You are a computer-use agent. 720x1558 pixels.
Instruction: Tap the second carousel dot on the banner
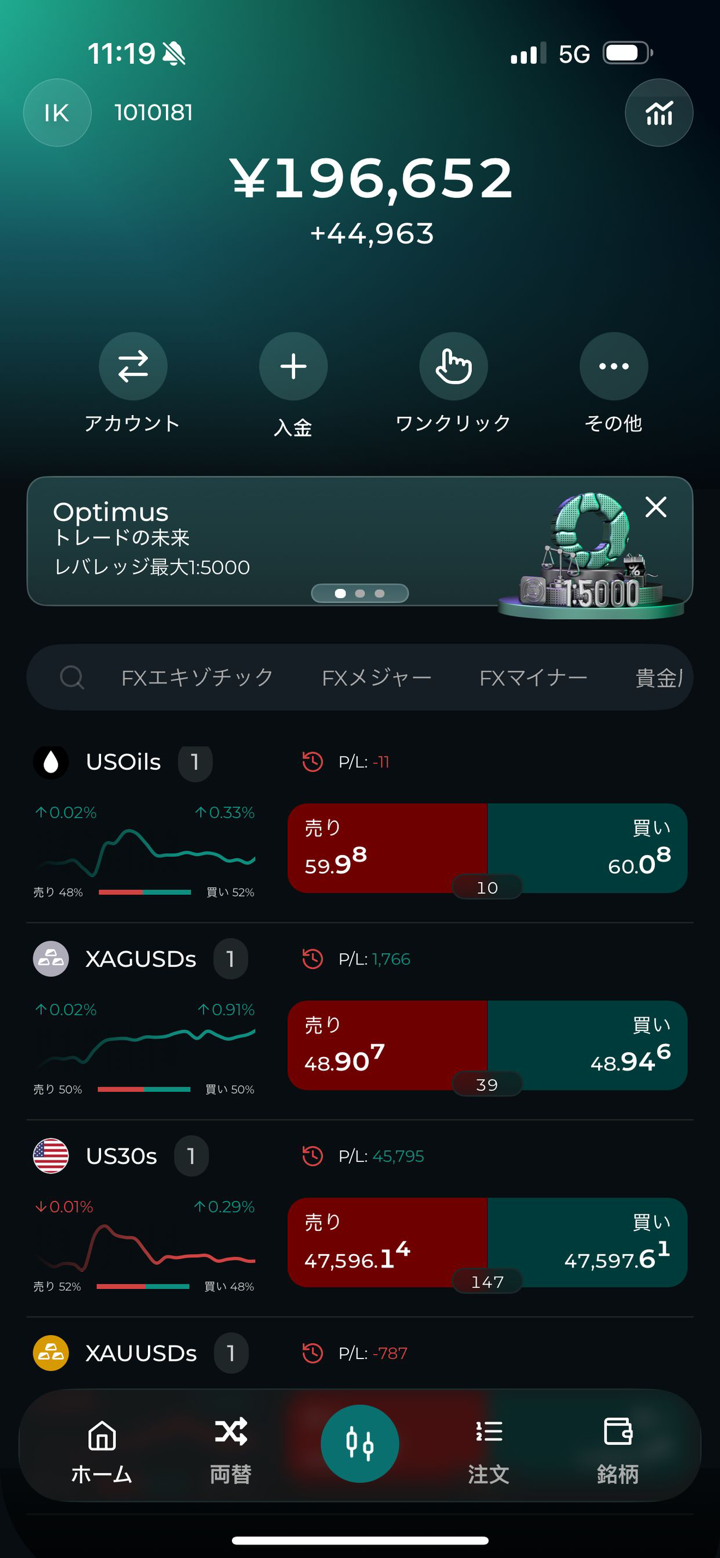[x=360, y=593]
